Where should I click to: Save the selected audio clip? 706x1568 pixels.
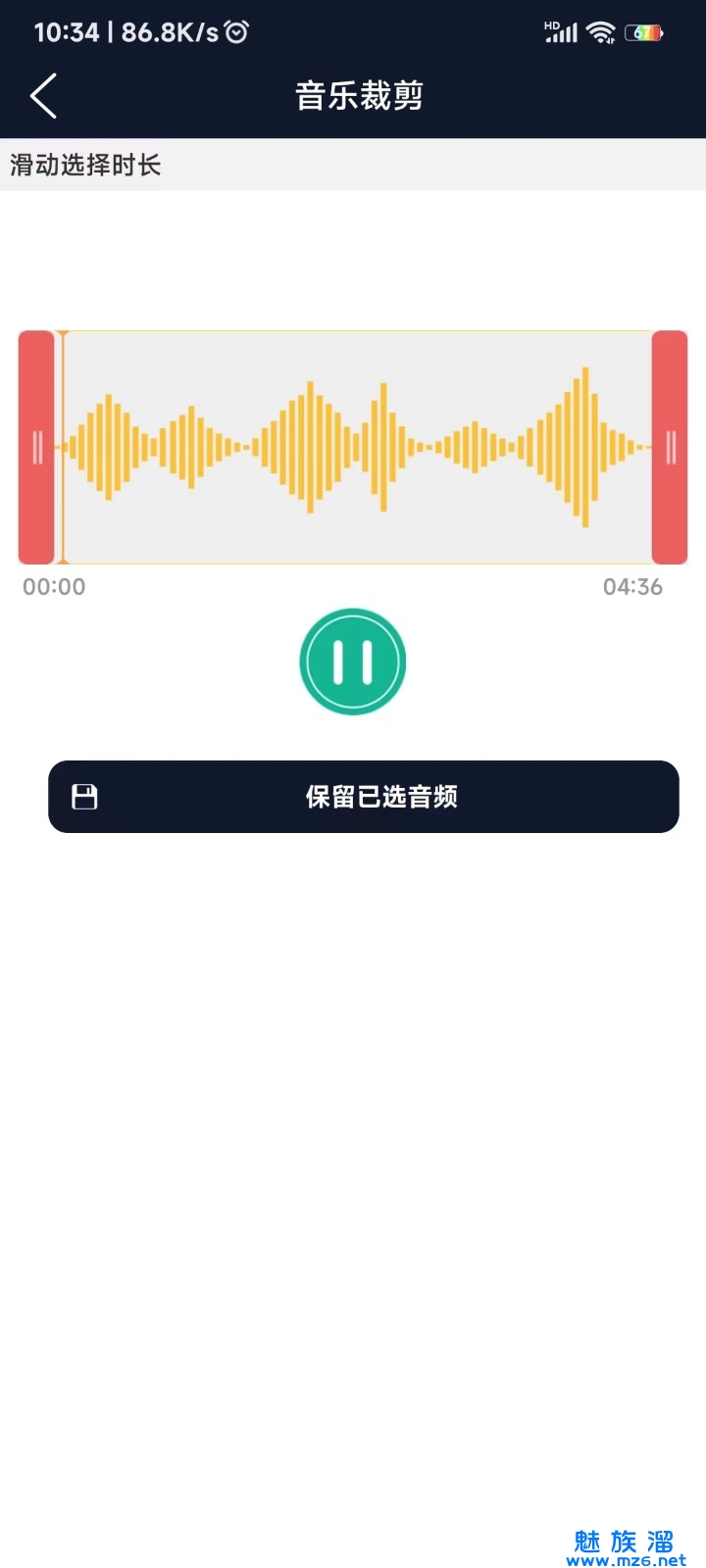click(x=364, y=797)
